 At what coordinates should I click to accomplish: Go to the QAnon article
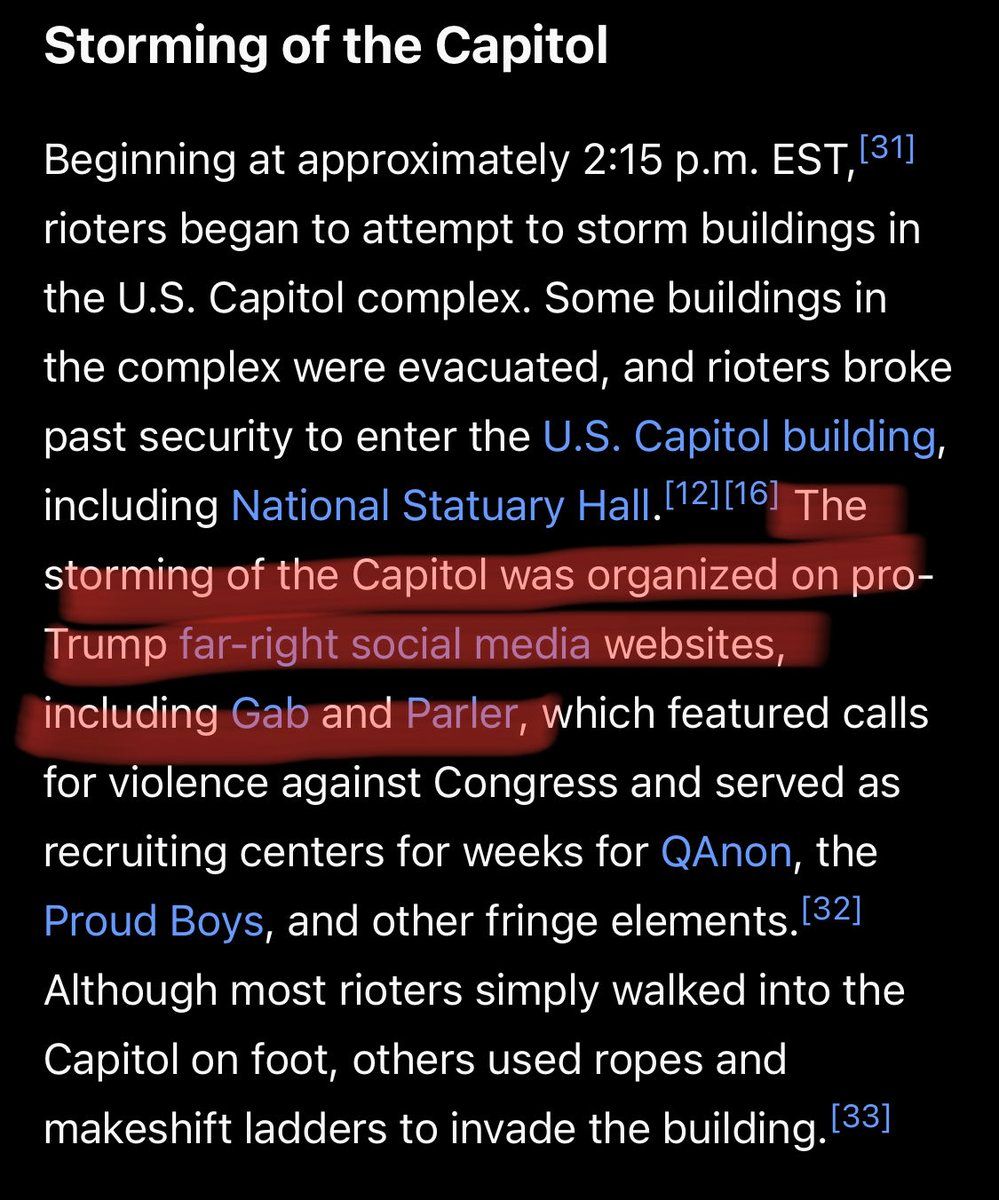coord(726,853)
